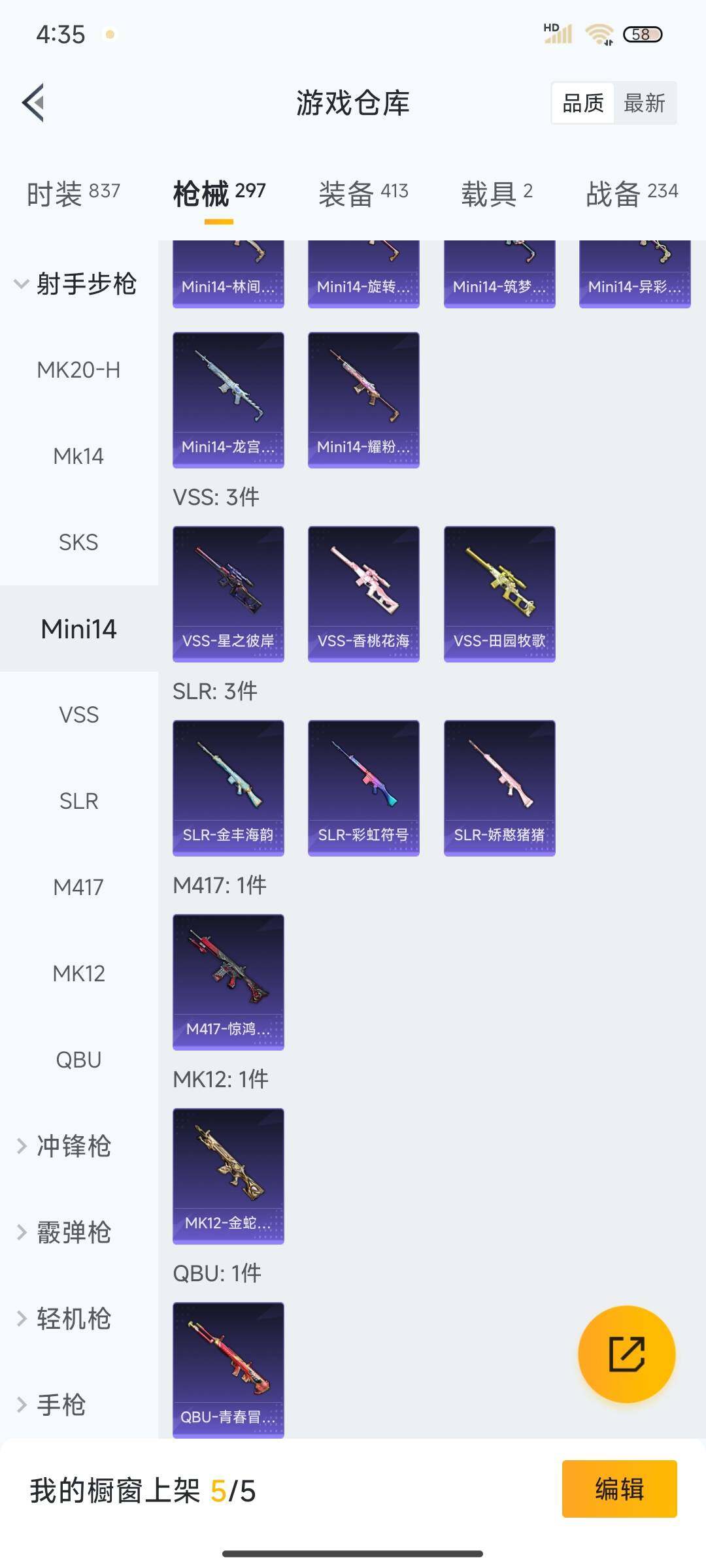Switch to the 战备 tab
706x1568 pixels.
(x=631, y=193)
